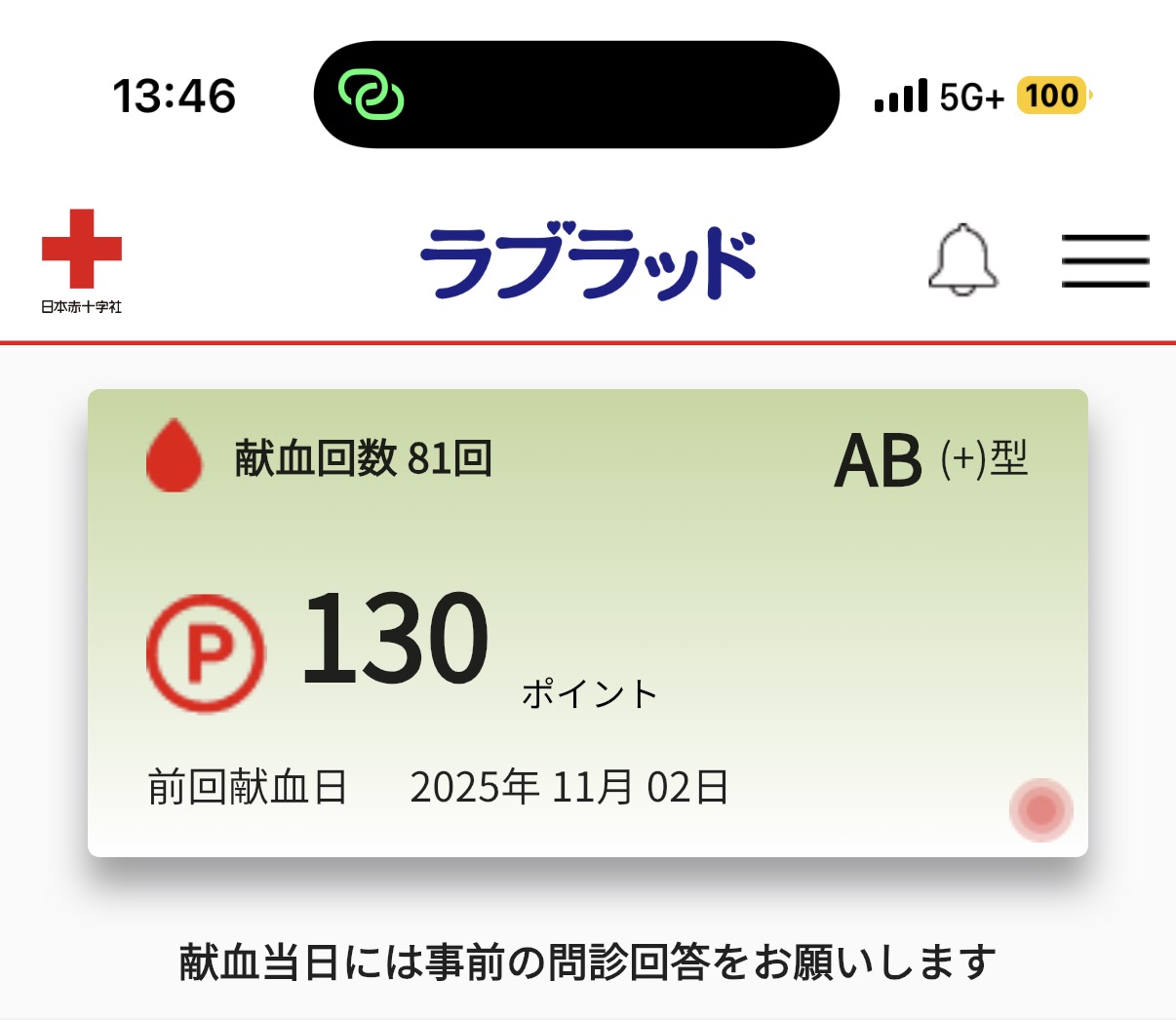Open the notifications bell
The image size is (1176, 1020).
[x=962, y=259]
